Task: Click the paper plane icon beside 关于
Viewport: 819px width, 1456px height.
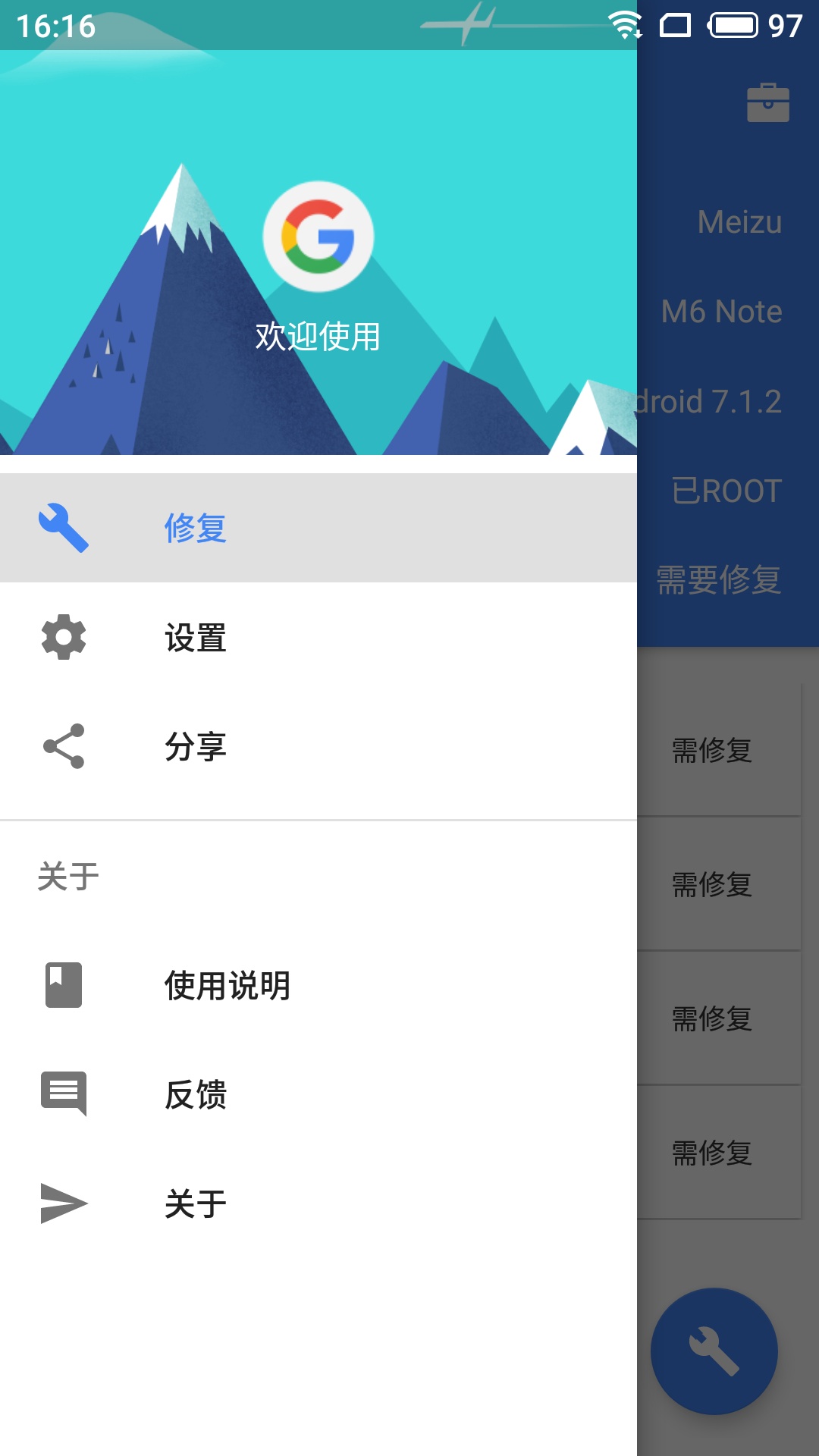Action: click(63, 1203)
